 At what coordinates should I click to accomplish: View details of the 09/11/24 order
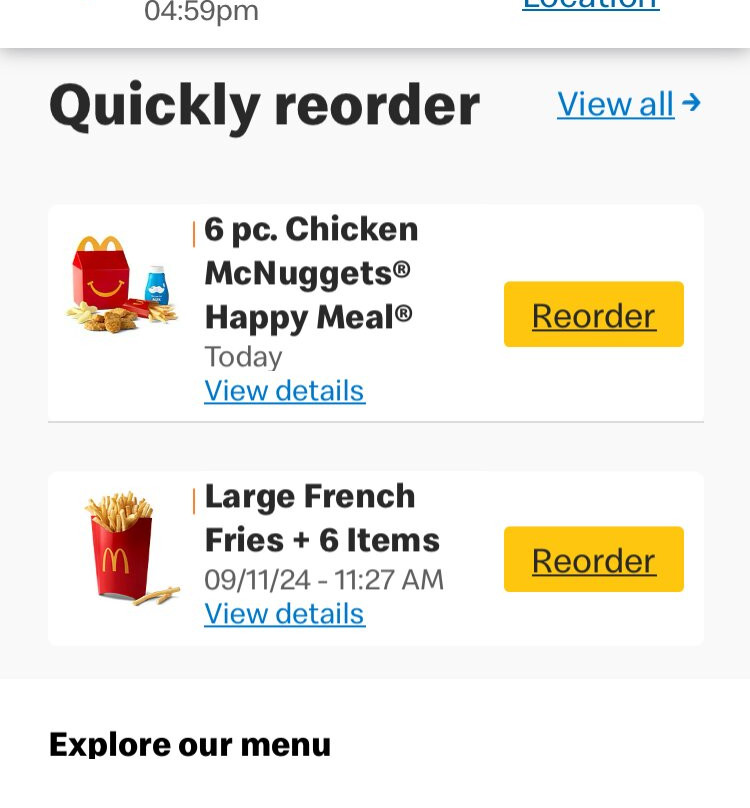[284, 614]
